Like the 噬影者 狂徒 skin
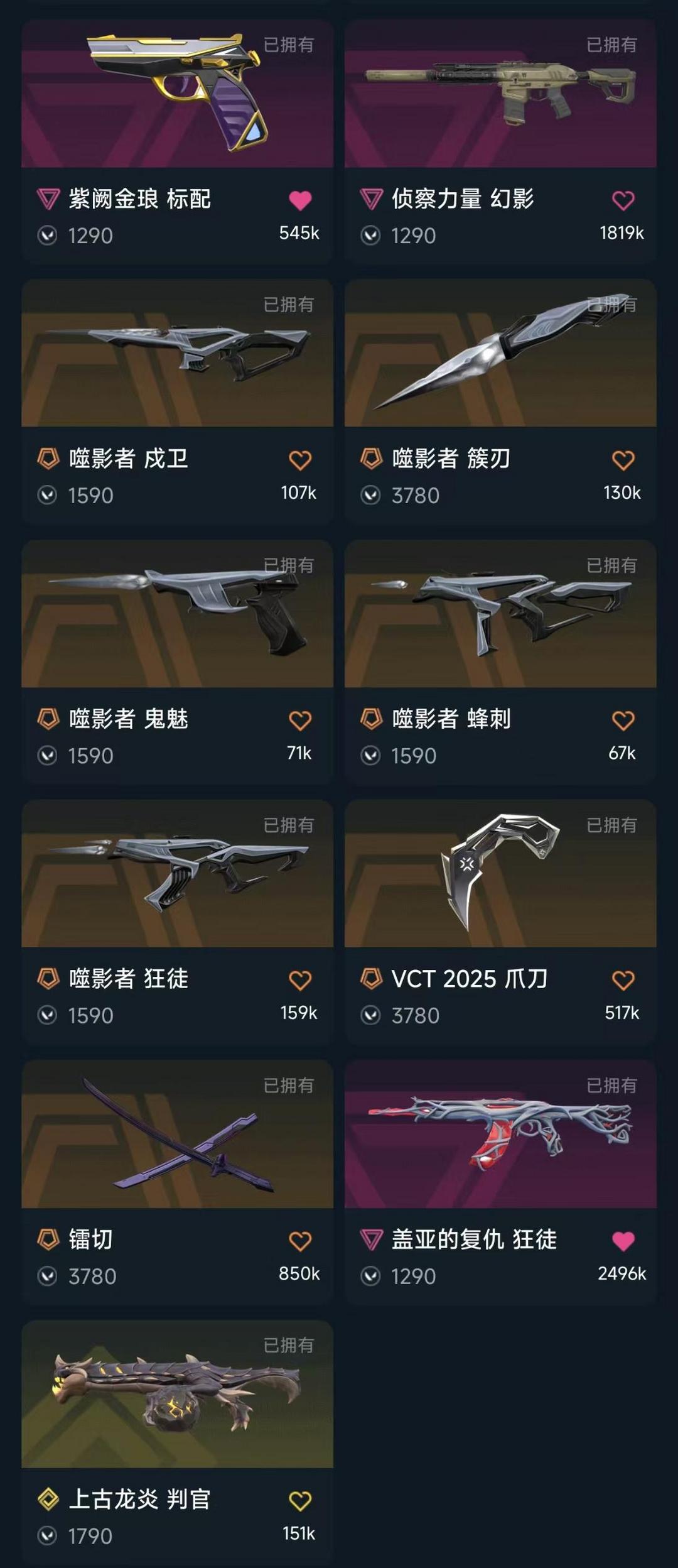Image resolution: width=678 pixels, height=1568 pixels. point(300,981)
